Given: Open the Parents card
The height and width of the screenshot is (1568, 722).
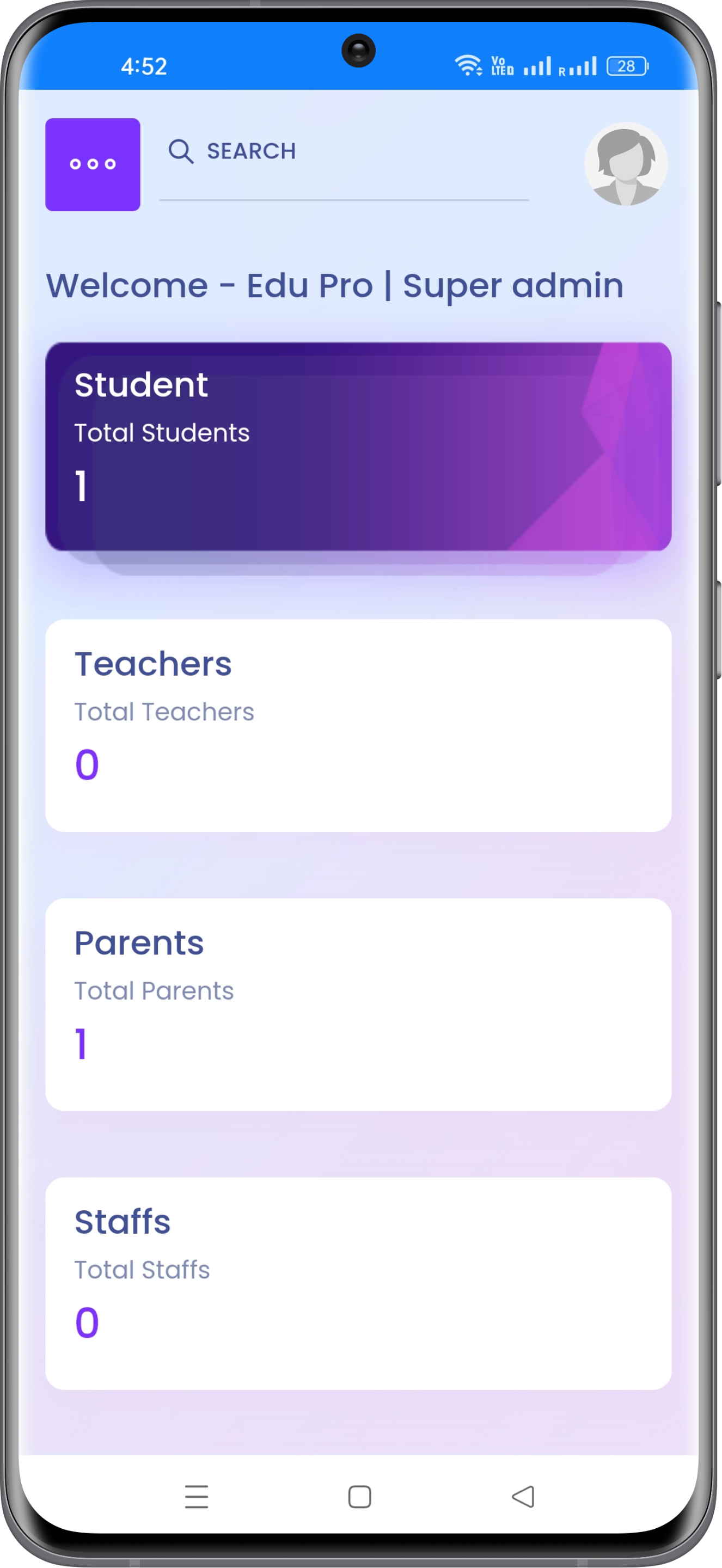Looking at the screenshot, I should point(358,1004).
